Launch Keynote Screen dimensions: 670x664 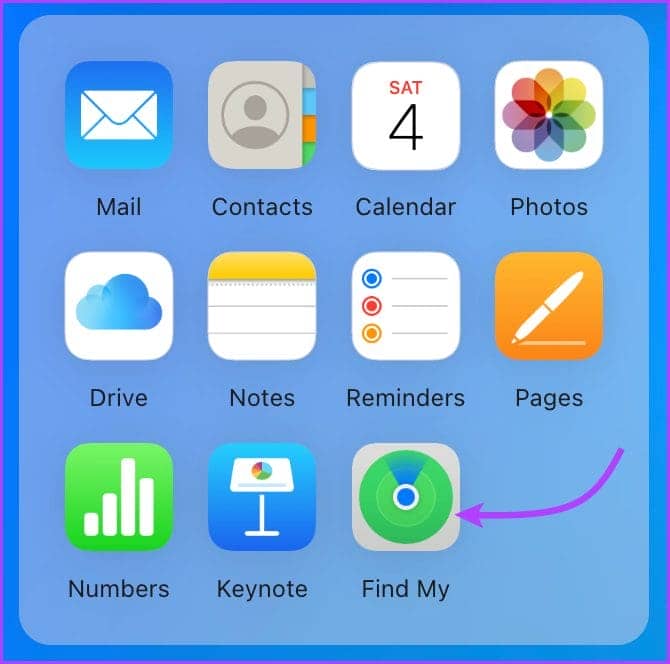(x=262, y=497)
